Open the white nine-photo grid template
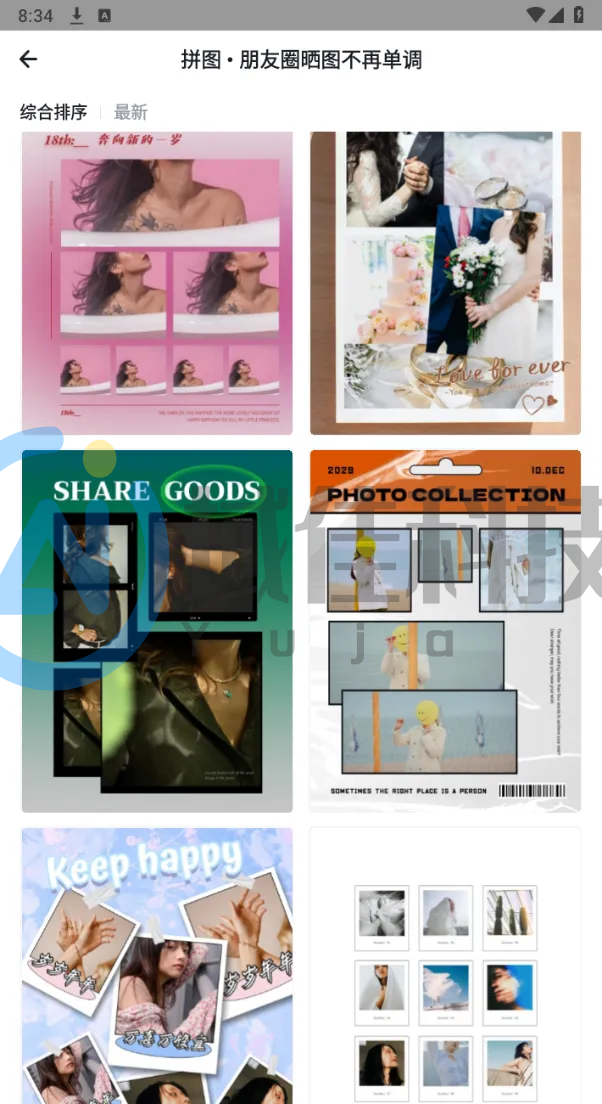This screenshot has height=1104, width=602. [x=445, y=965]
